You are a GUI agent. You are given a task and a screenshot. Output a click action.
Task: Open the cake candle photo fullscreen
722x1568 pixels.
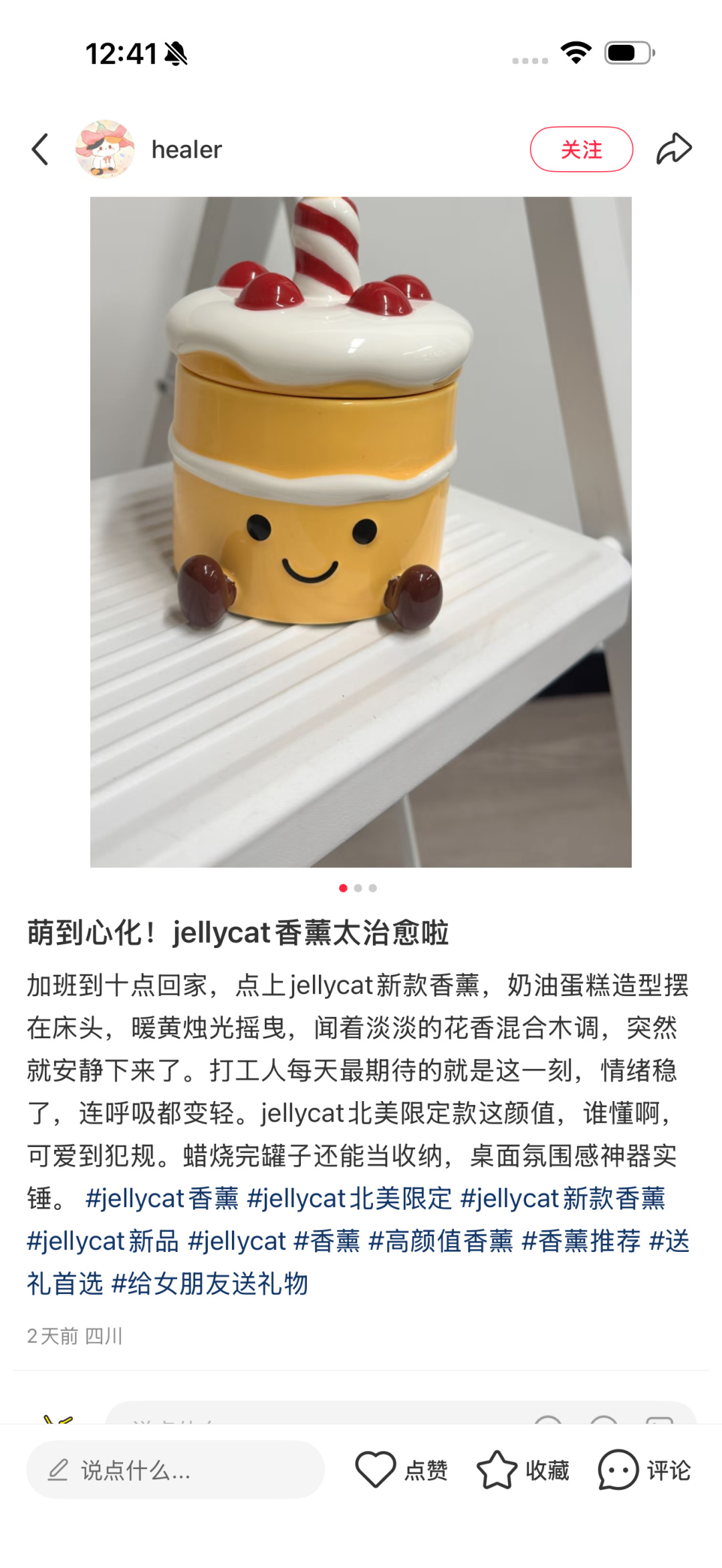(361, 531)
